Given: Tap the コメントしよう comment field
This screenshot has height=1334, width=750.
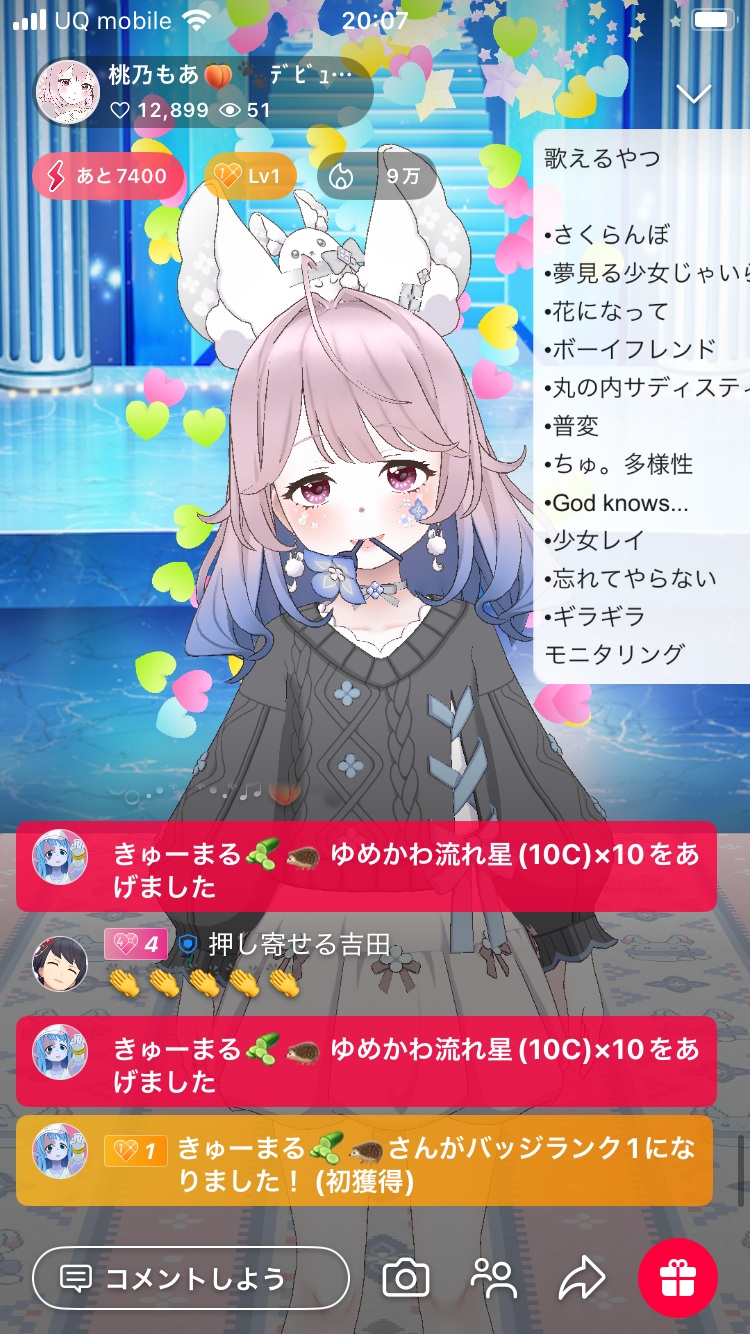Looking at the screenshot, I should coord(190,1278).
